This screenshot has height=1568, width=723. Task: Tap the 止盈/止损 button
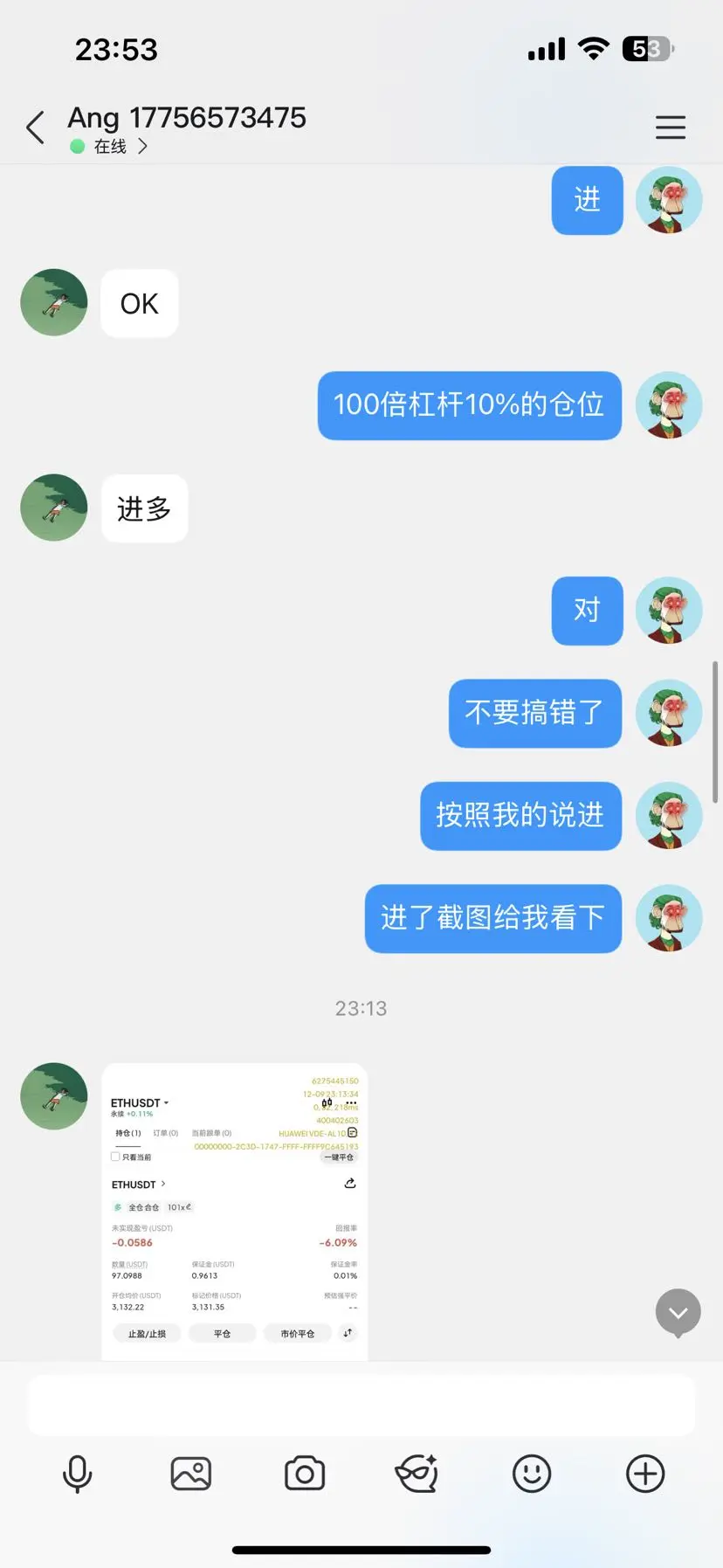(x=146, y=1333)
